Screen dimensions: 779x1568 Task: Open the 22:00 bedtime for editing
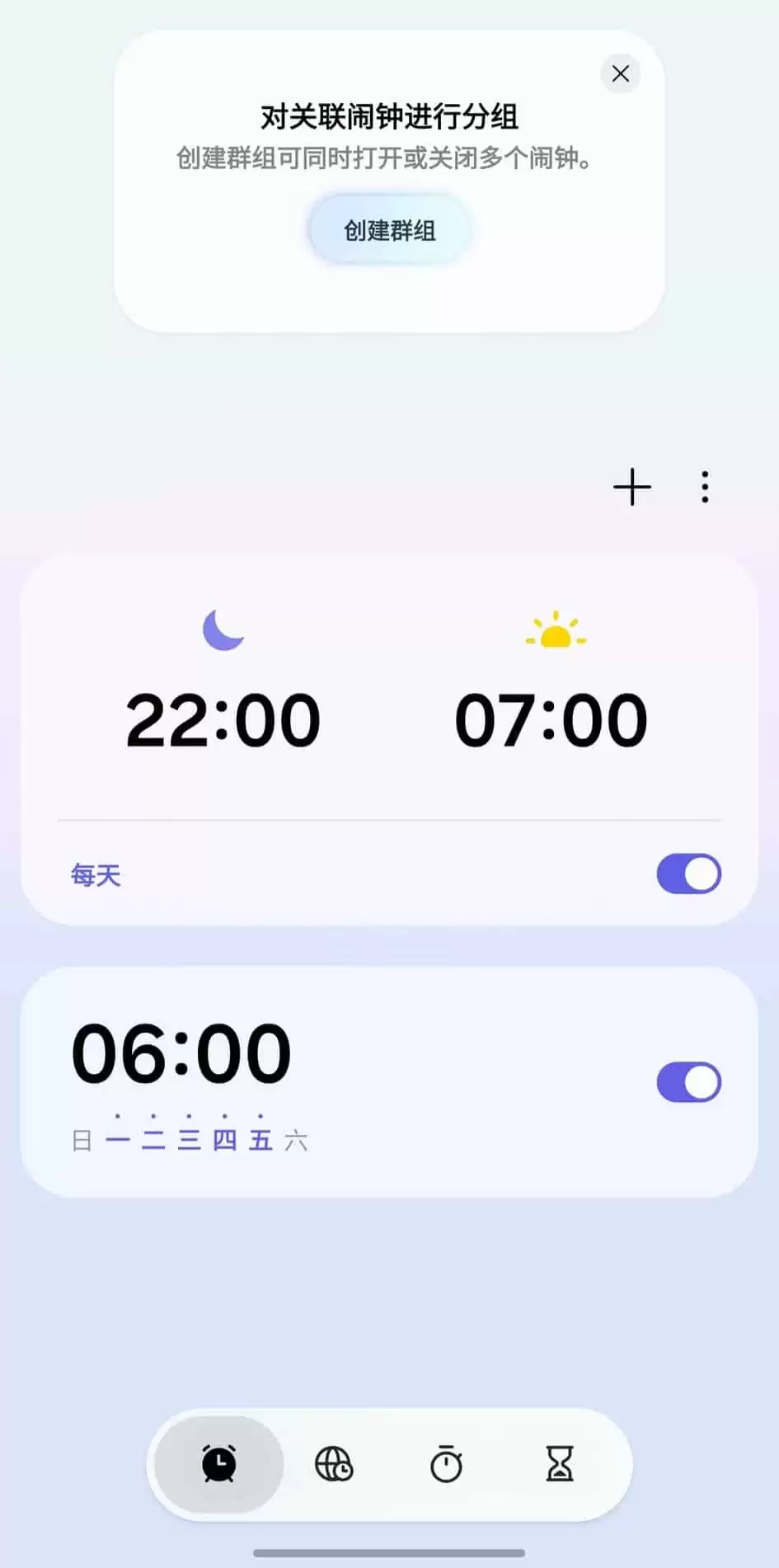[x=223, y=716]
